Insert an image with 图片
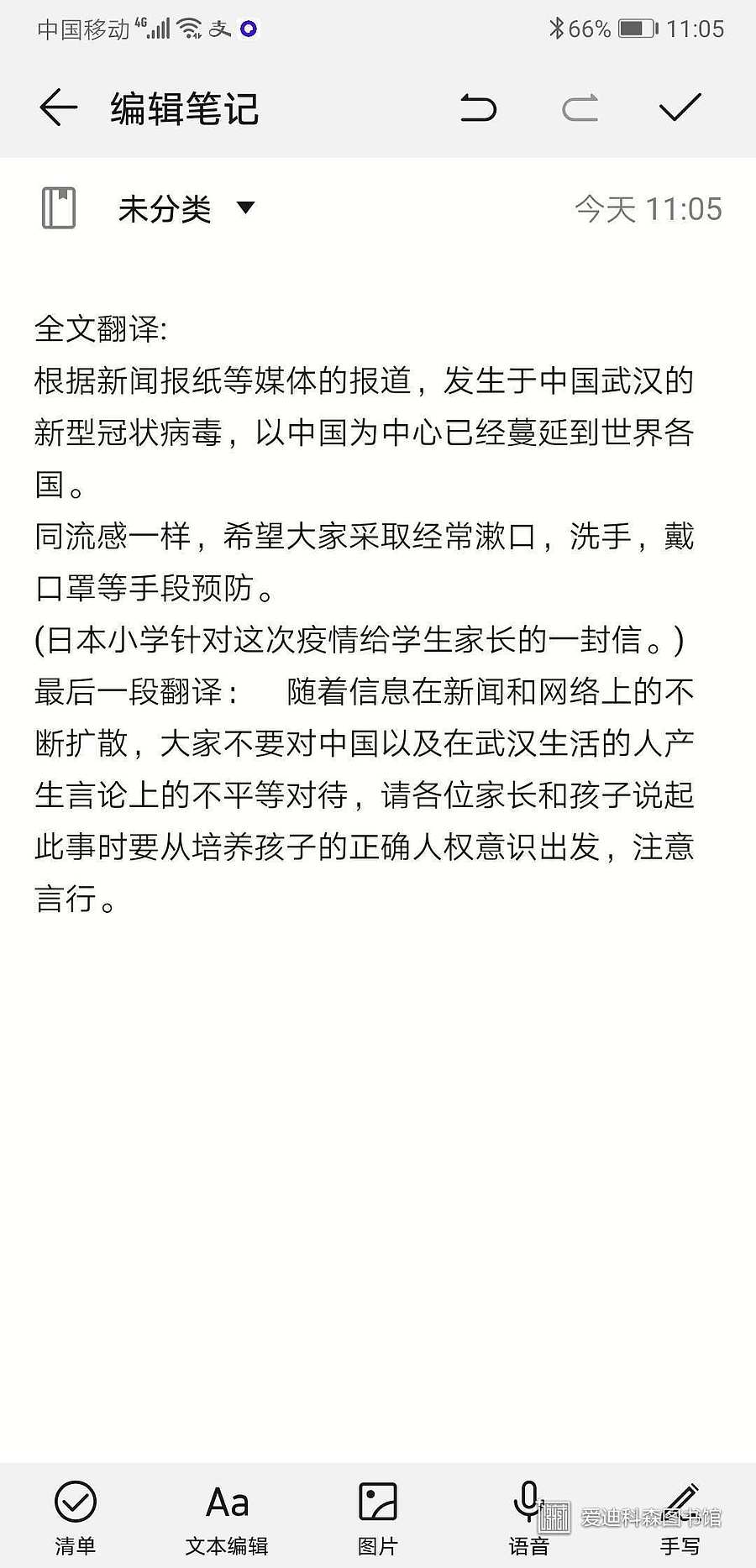Image resolution: width=756 pixels, height=1568 pixels. 378,1518
